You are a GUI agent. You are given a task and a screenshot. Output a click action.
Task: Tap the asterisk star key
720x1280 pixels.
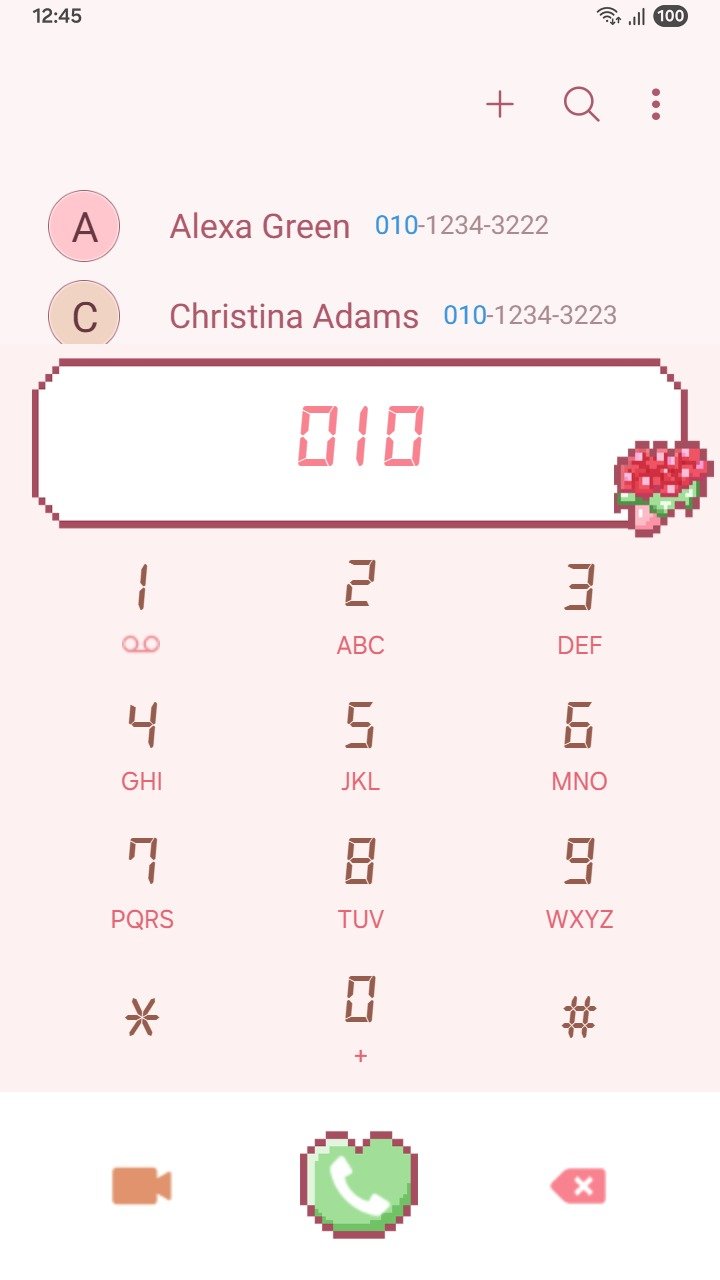tap(142, 1019)
